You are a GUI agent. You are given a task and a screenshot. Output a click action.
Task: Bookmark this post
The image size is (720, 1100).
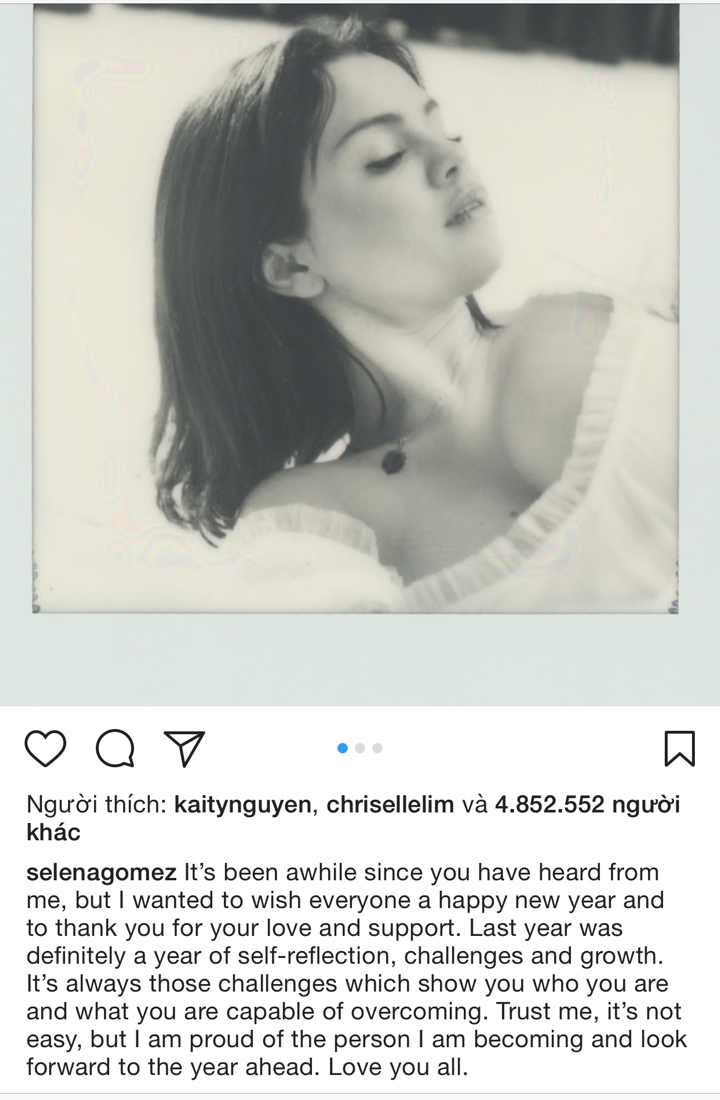click(x=679, y=748)
